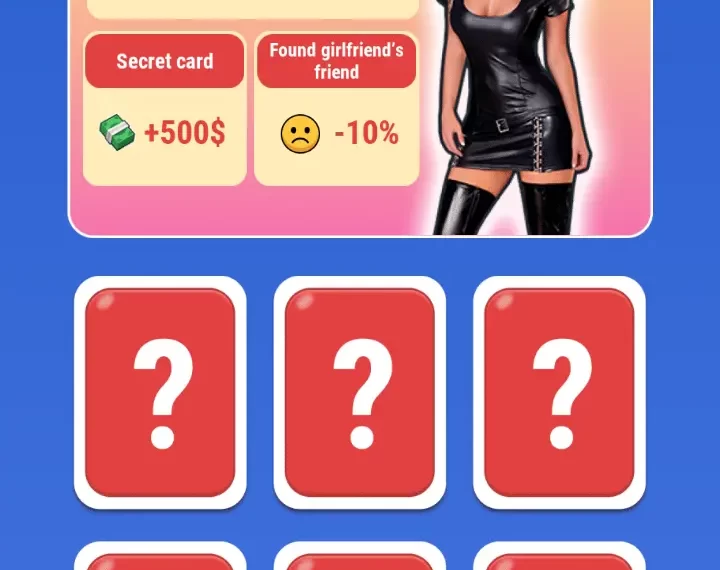Flip the first fully visible question-mark card
Image resolution: width=720 pixels, height=570 pixels.
pyautogui.click(x=160, y=393)
